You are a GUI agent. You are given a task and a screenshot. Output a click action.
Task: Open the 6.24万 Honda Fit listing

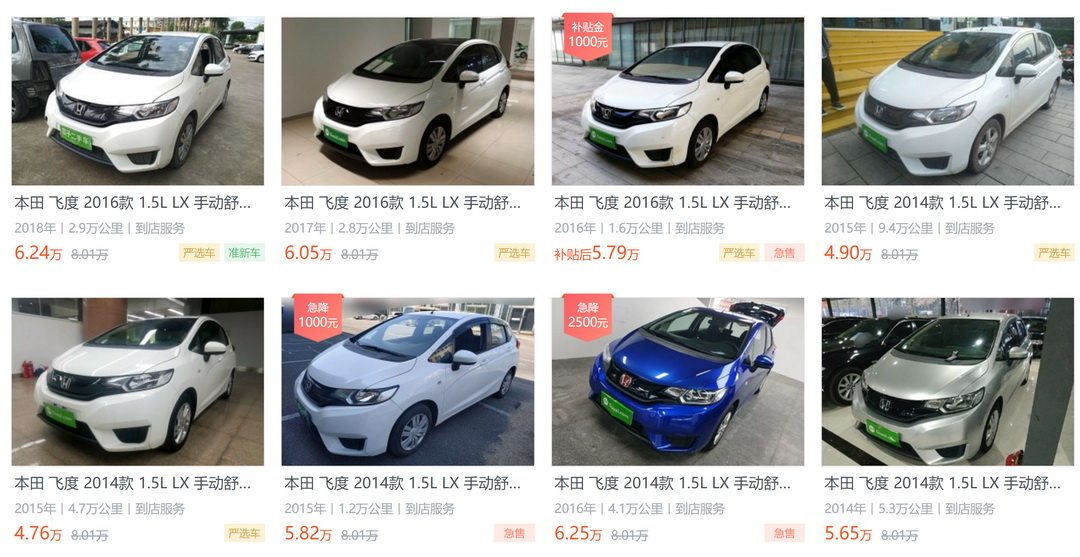[x=137, y=101]
